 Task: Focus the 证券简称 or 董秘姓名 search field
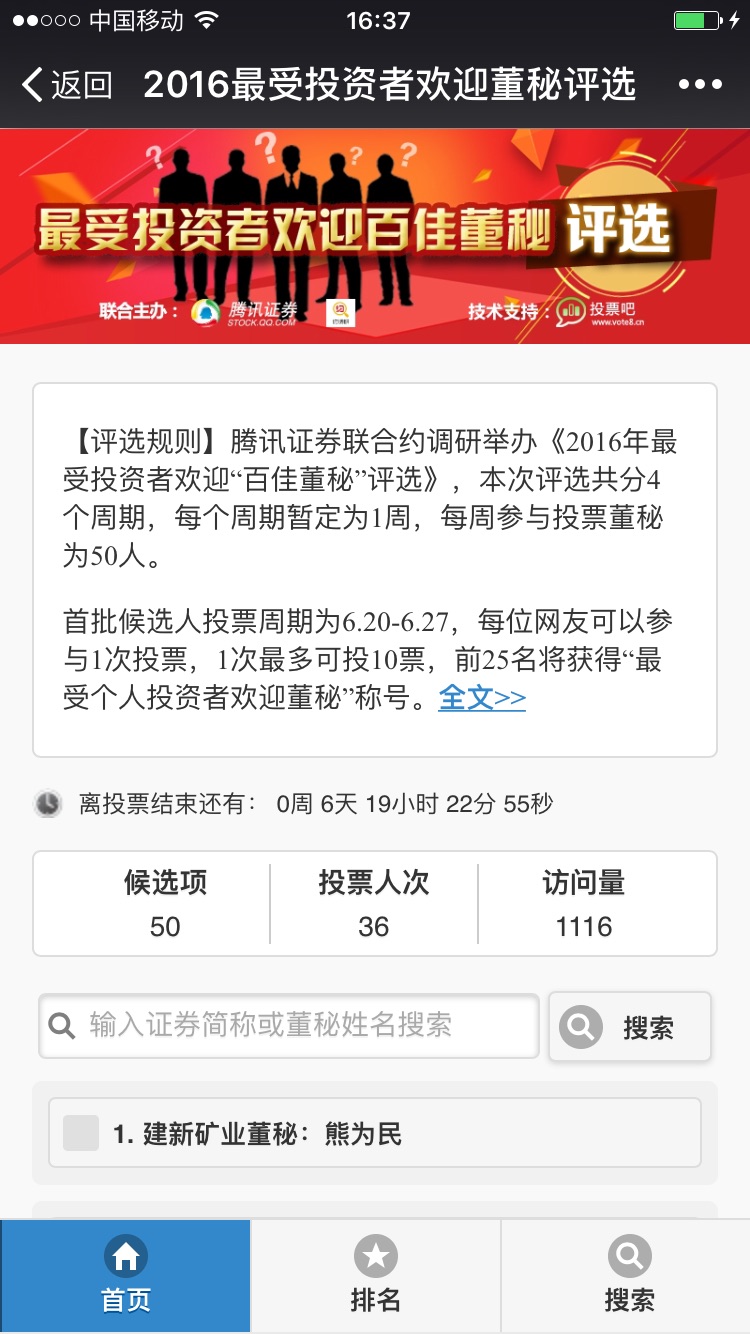290,1025
